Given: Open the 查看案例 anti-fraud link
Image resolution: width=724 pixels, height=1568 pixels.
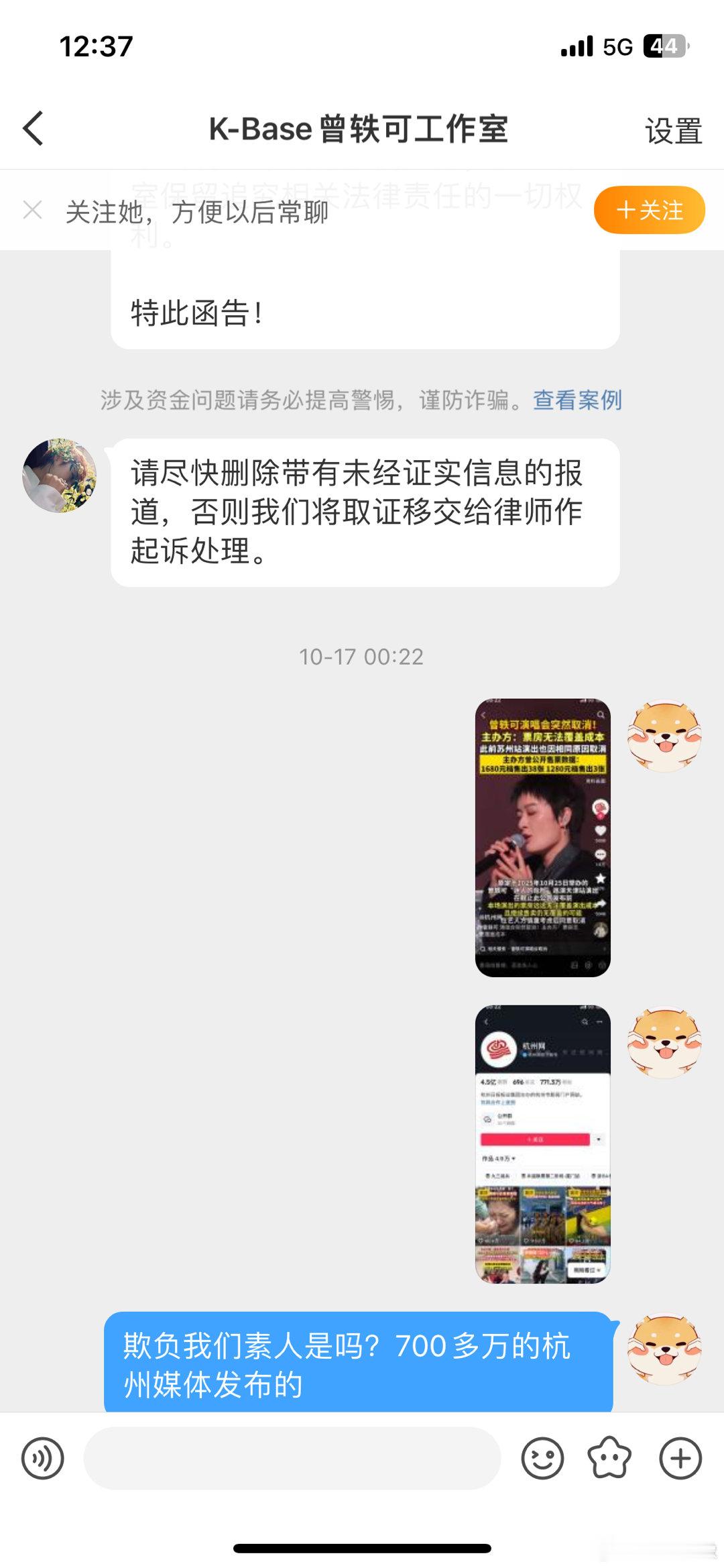Looking at the screenshot, I should coord(577,400).
